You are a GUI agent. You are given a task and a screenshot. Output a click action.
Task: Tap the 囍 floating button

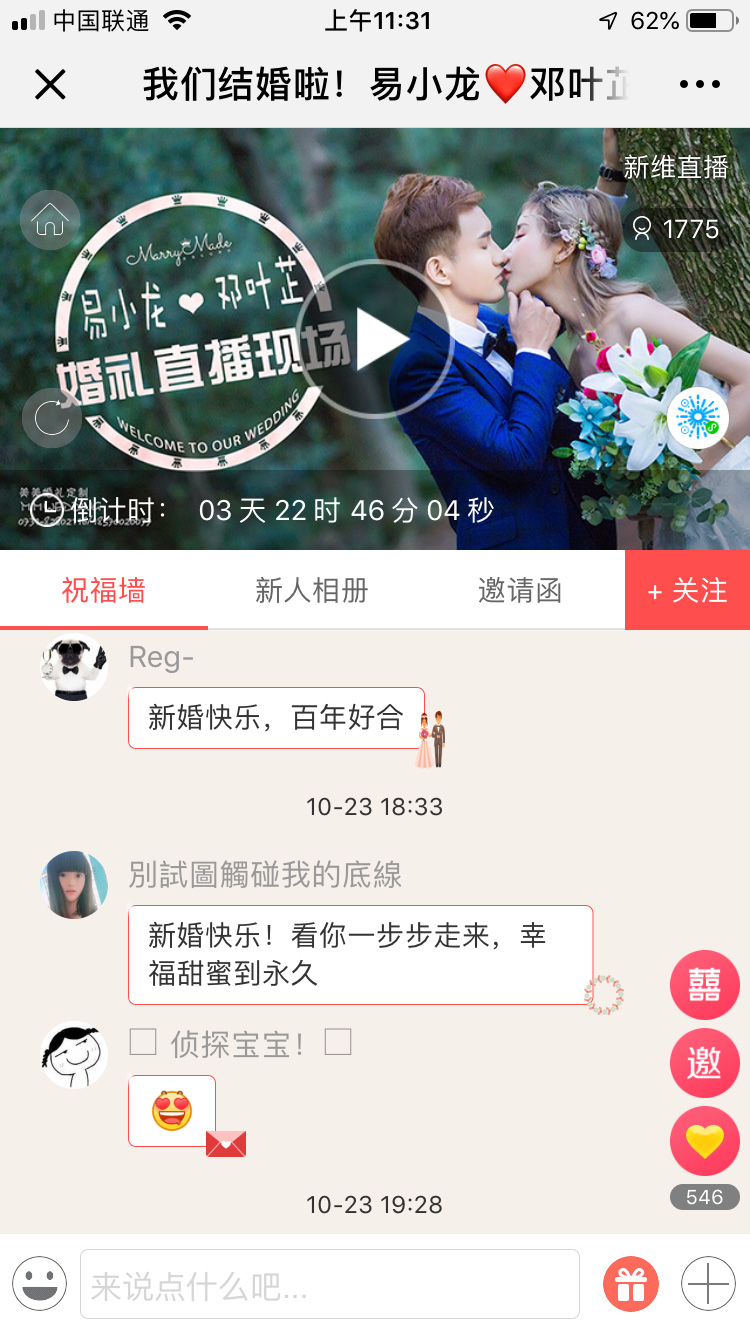[x=704, y=985]
